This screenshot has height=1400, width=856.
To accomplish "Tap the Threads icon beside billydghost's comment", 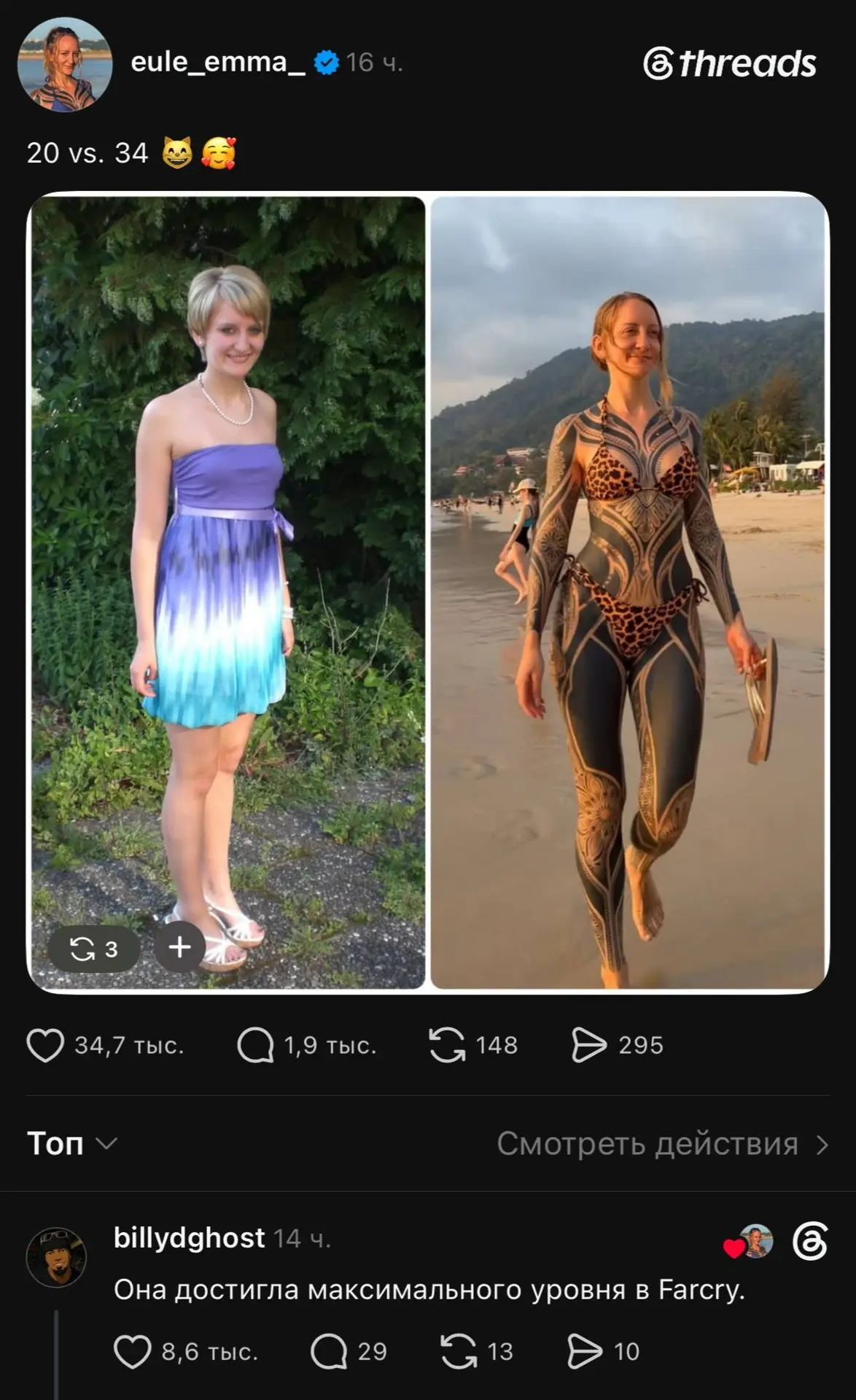I will pyautogui.click(x=810, y=1242).
